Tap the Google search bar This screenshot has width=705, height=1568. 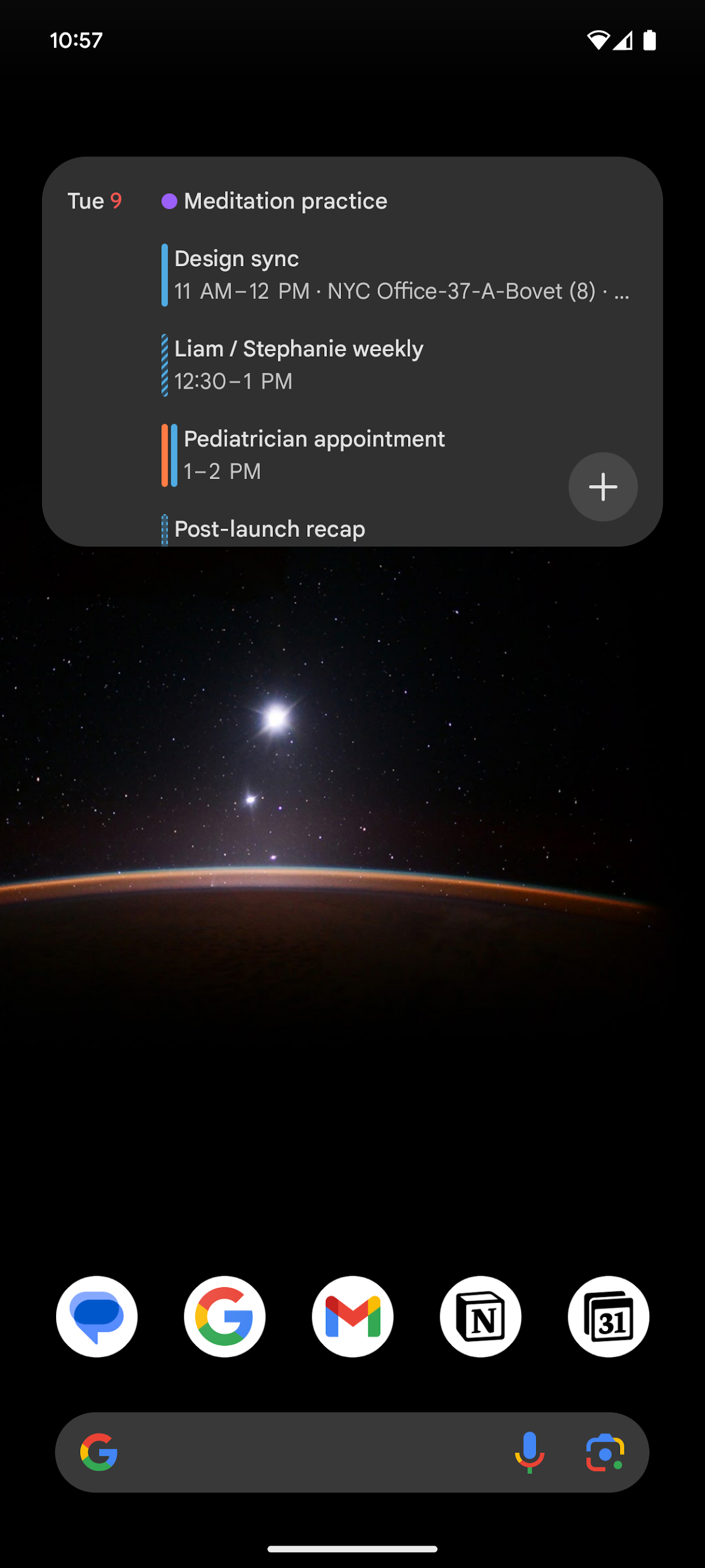coord(305,1451)
